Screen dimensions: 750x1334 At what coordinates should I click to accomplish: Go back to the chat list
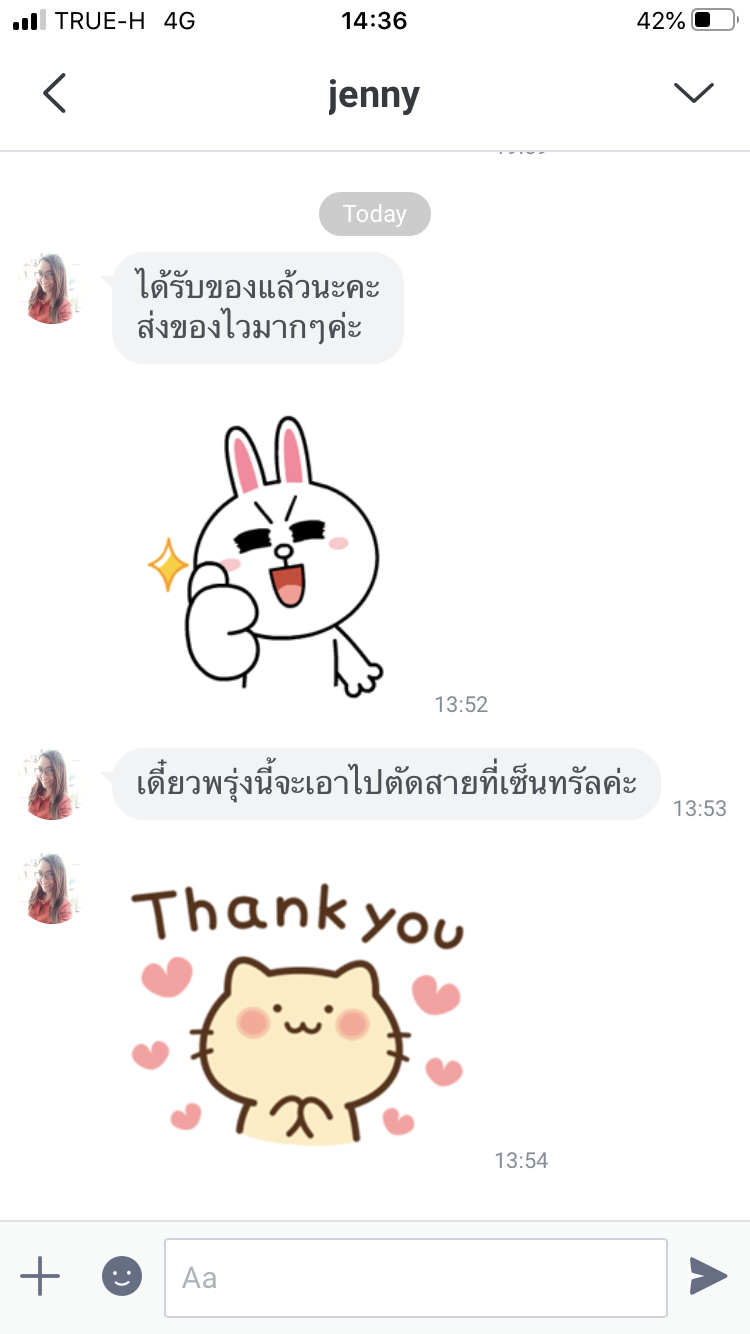tap(54, 94)
